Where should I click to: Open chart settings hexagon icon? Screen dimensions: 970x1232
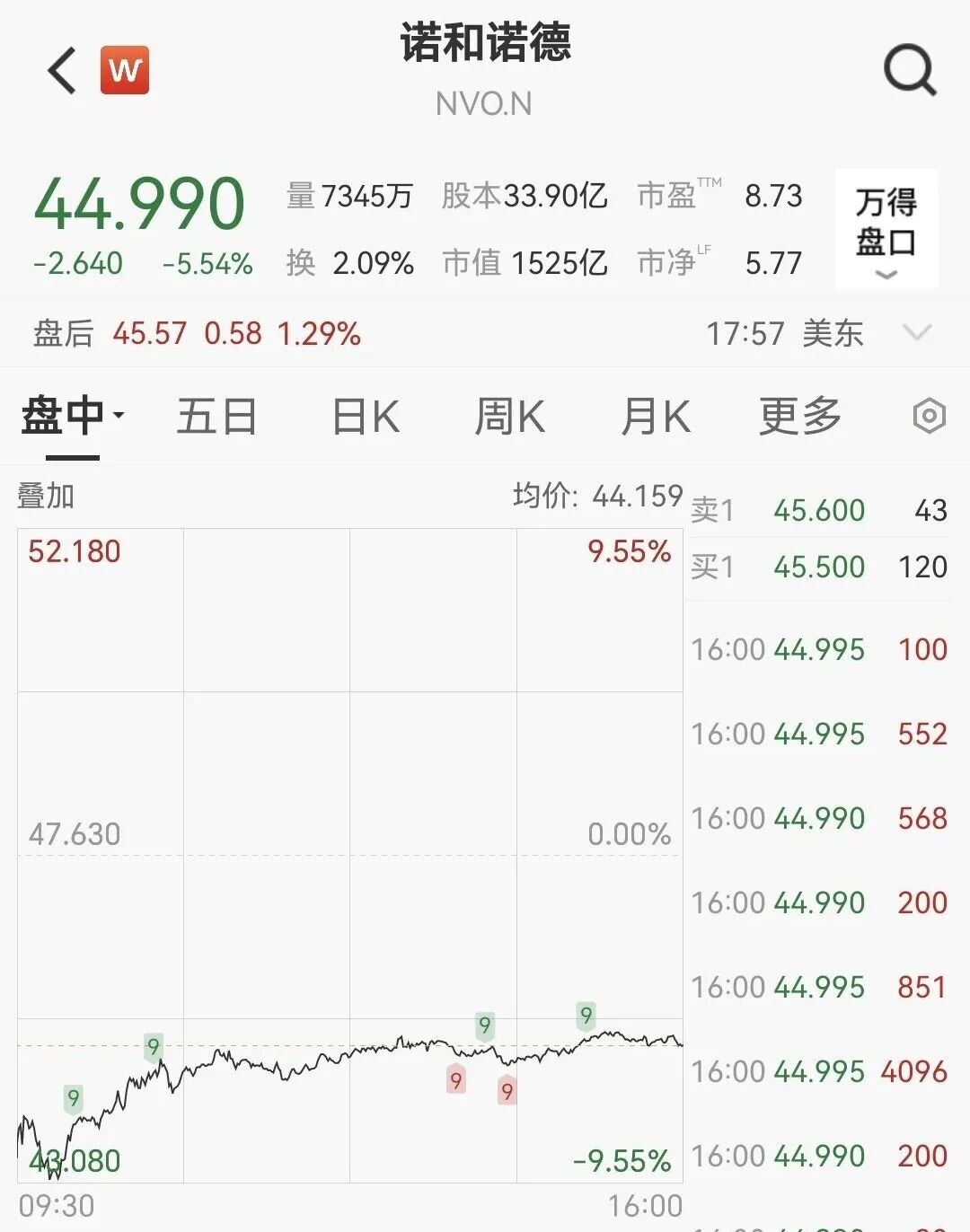tap(929, 416)
